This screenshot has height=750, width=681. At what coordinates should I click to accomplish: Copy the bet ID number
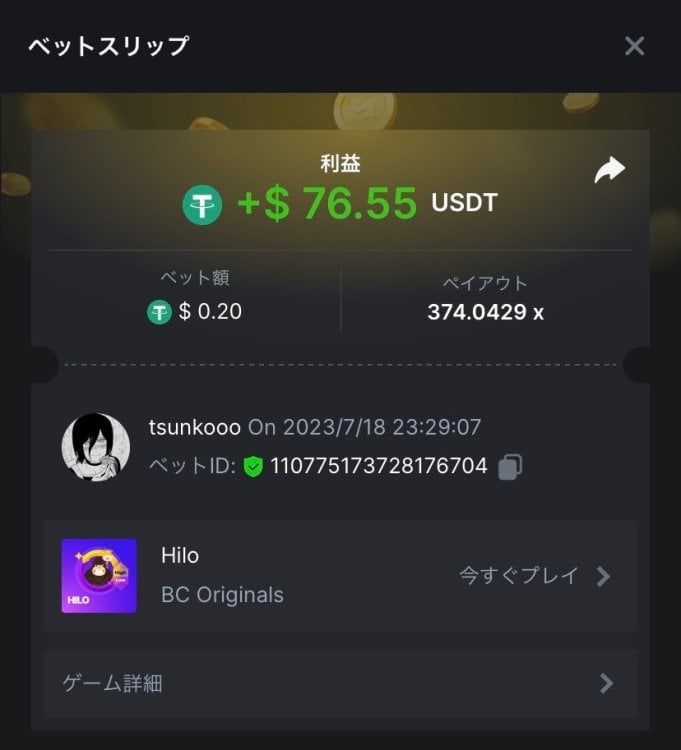coord(510,466)
